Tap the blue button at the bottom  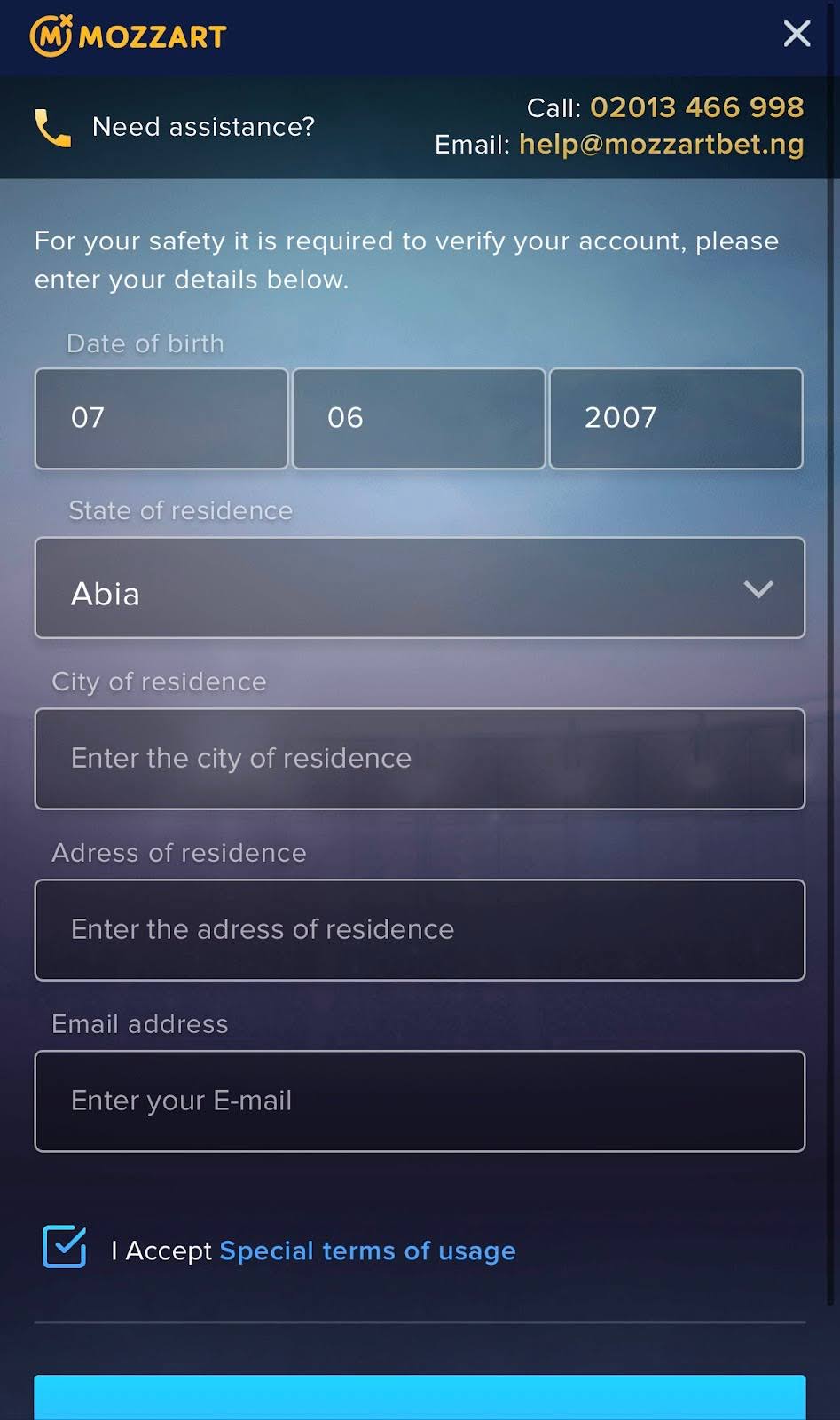(420, 1398)
